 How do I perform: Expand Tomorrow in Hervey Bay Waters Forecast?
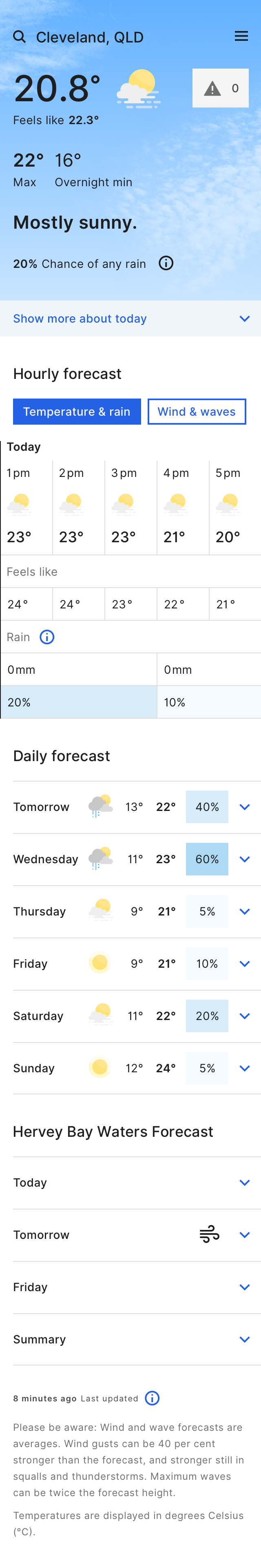click(245, 1235)
